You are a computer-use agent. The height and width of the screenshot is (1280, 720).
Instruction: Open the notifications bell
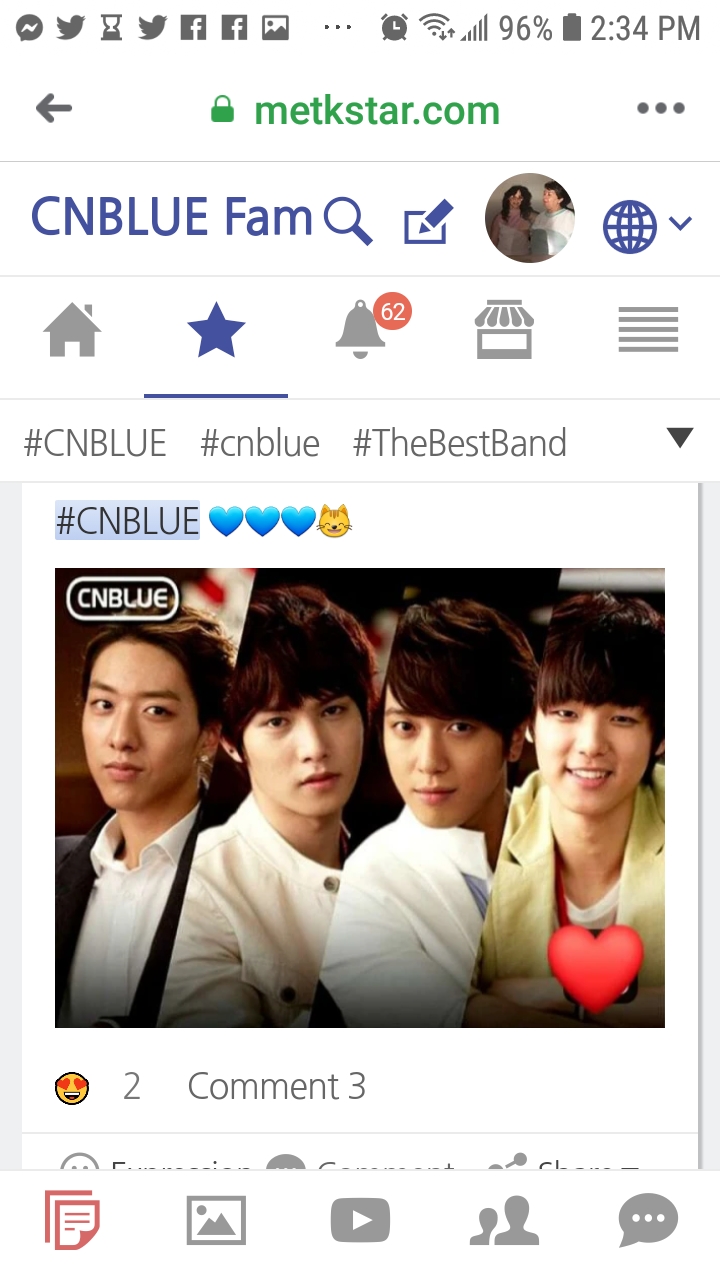tap(361, 331)
